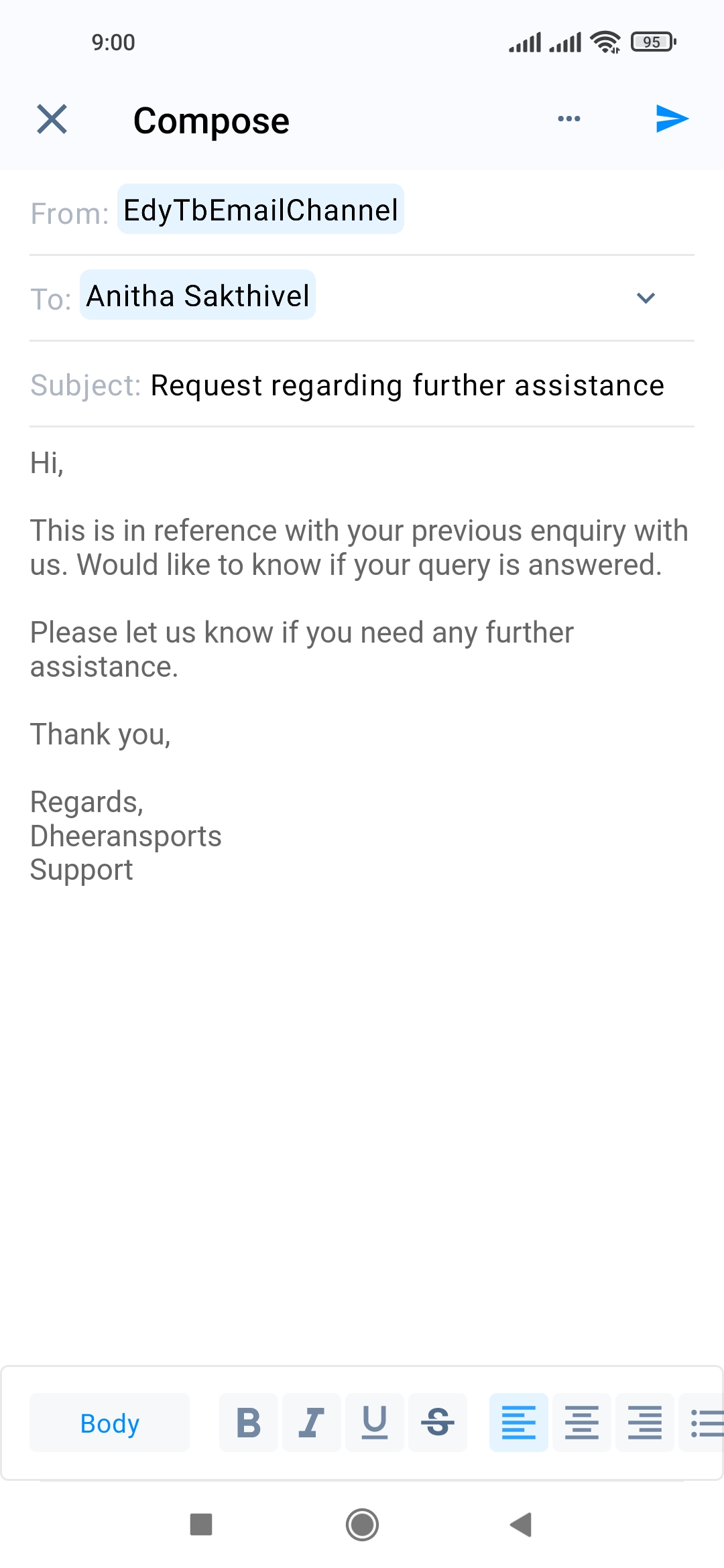Select the Anitha Sakthivel recipient chip
This screenshot has width=724, height=1568.
[x=198, y=296]
